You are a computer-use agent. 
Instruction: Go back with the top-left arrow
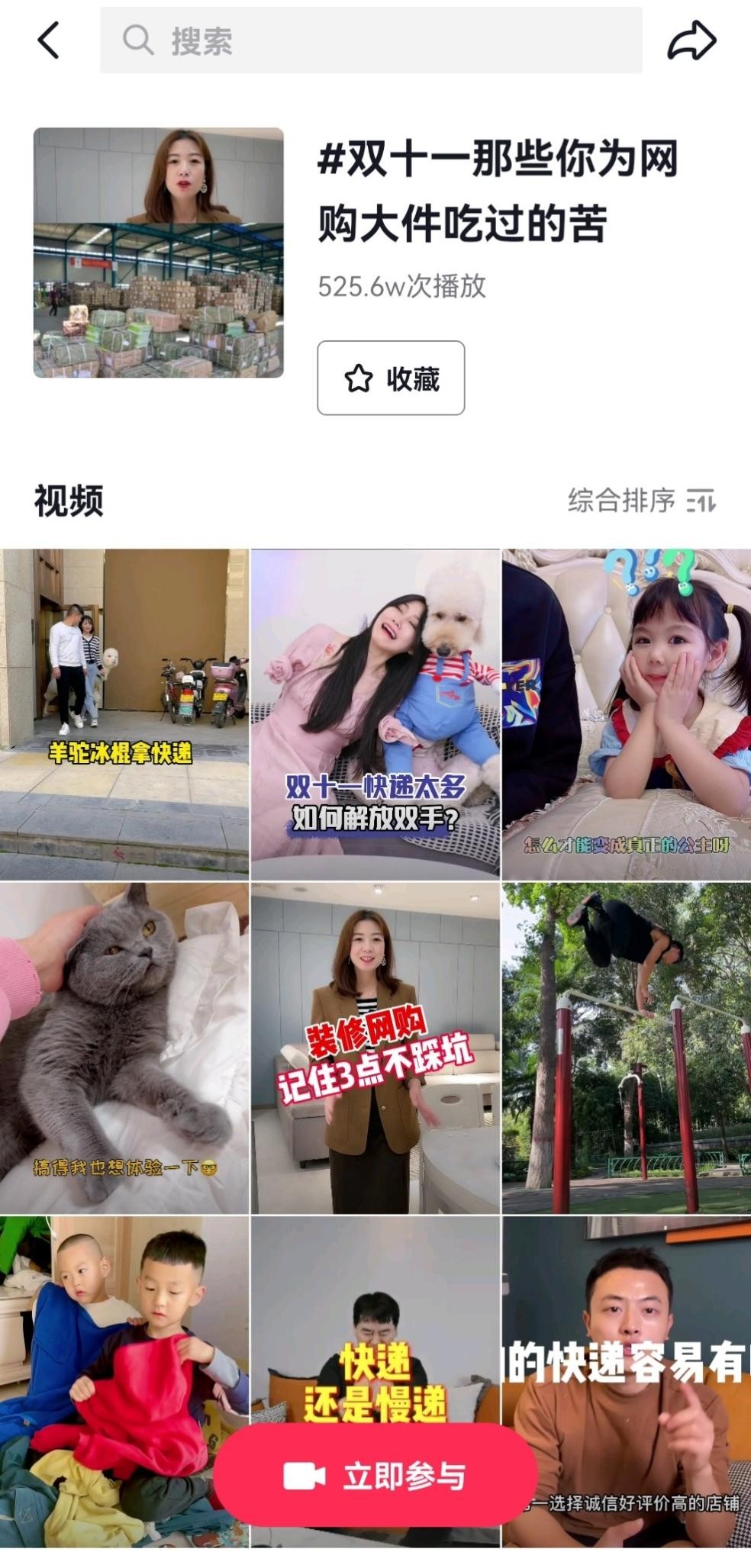click(48, 40)
